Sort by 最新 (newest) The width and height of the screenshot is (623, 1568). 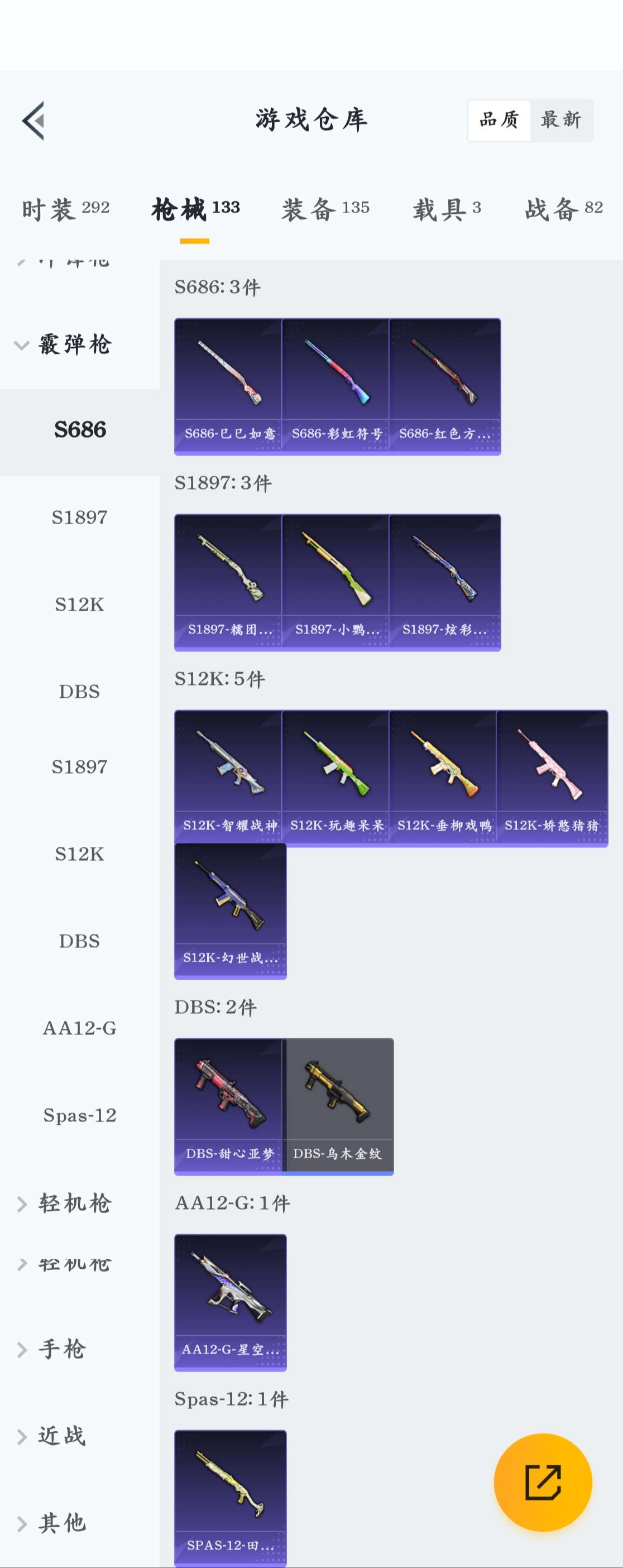[x=561, y=121]
